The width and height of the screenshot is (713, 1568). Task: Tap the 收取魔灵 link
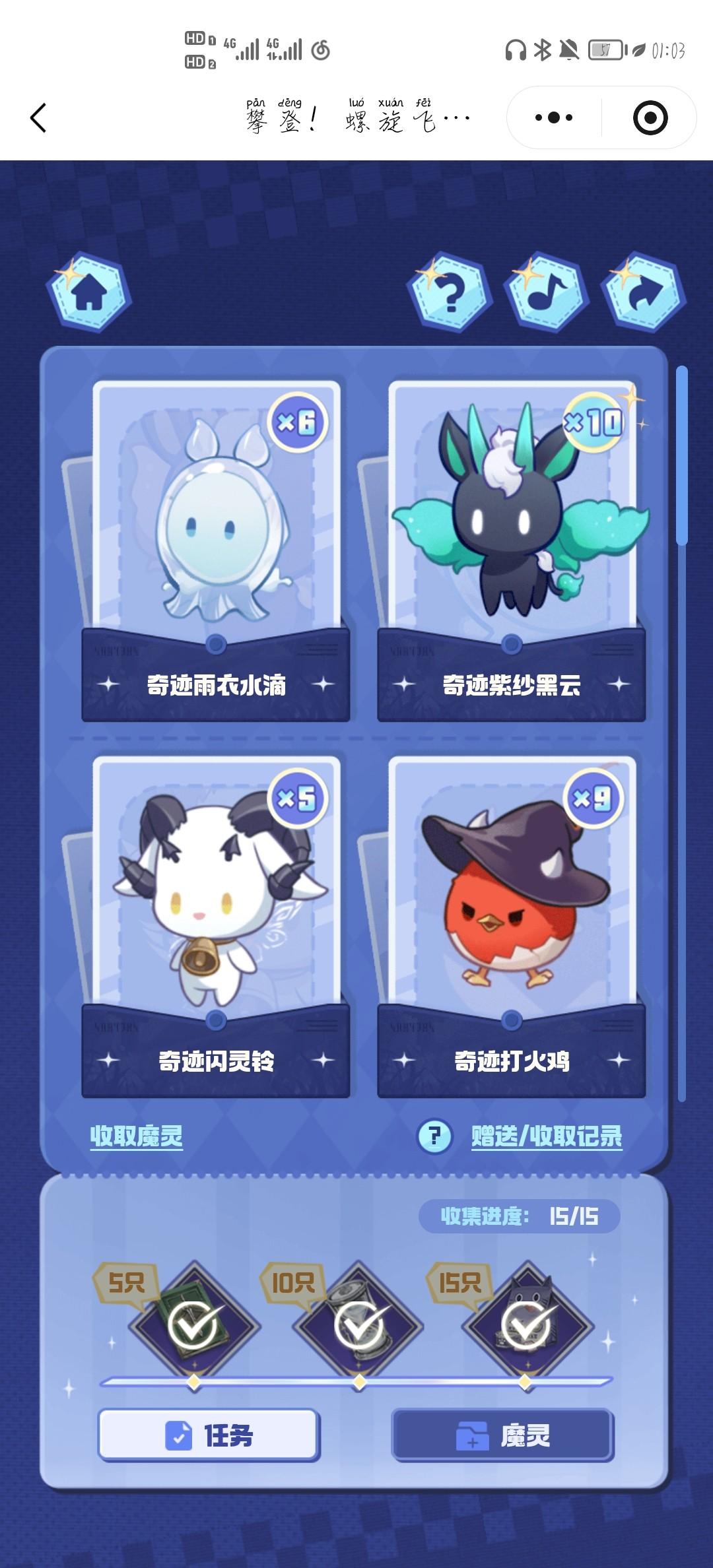(x=136, y=1136)
